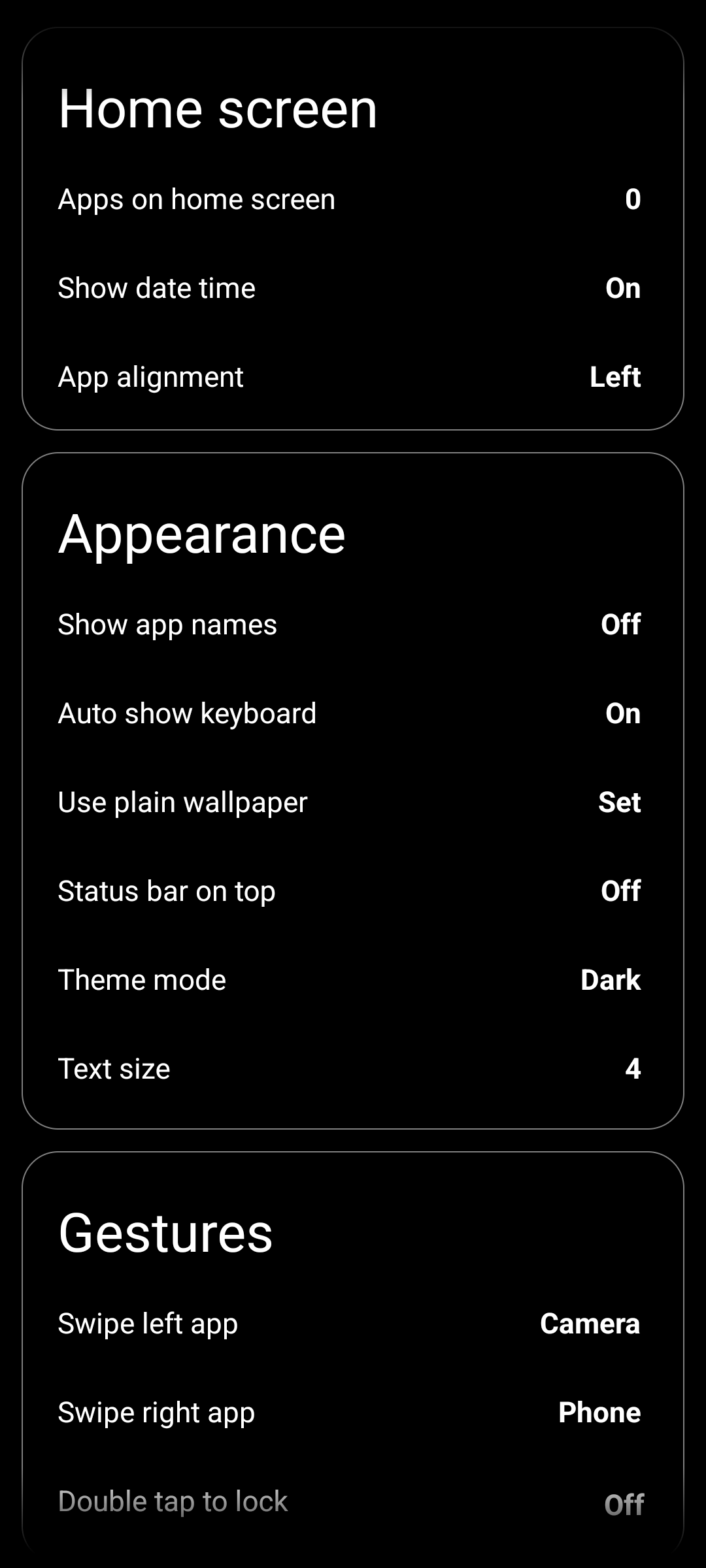The height and width of the screenshot is (1568, 706).
Task: Turn on Show app names
Action: [620, 625]
